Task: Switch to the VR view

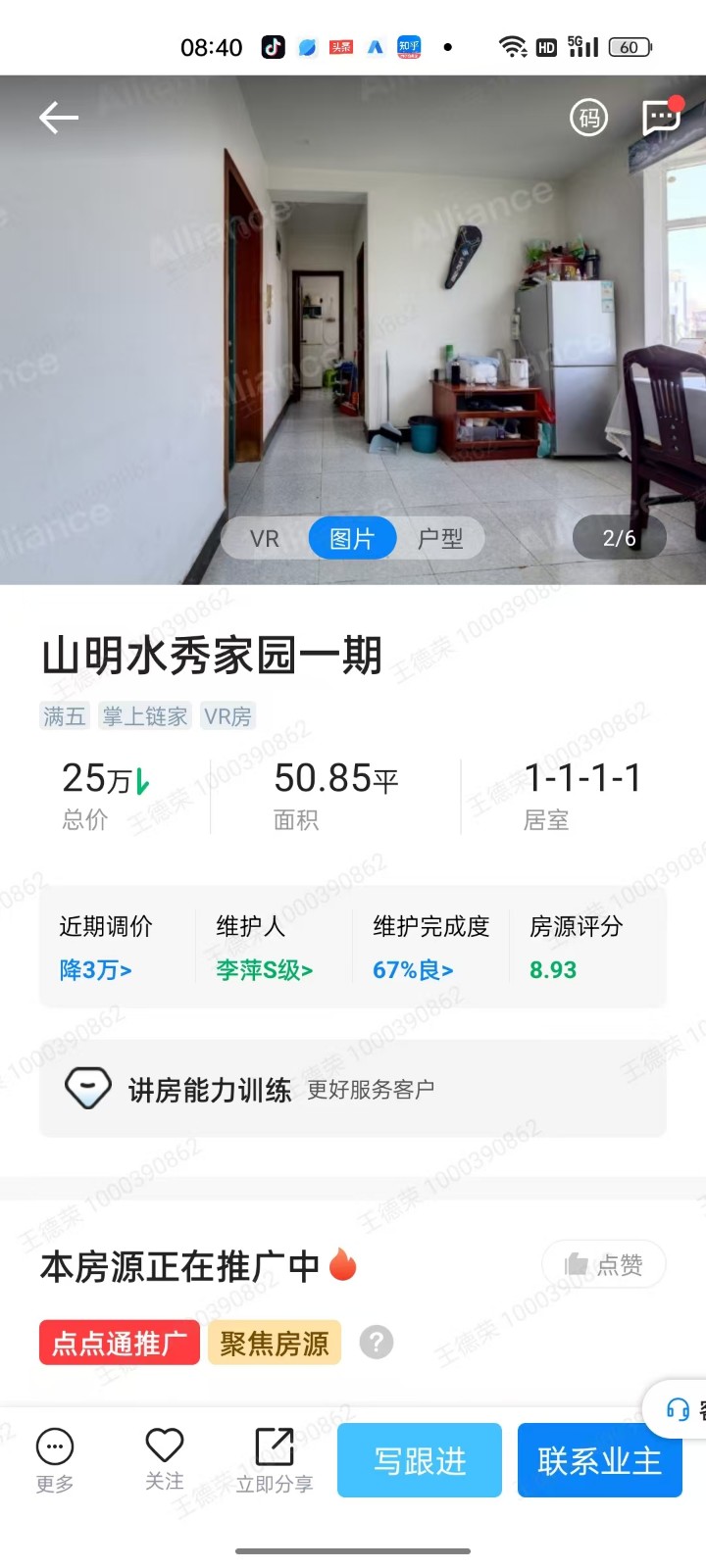Action: (x=265, y=538)
